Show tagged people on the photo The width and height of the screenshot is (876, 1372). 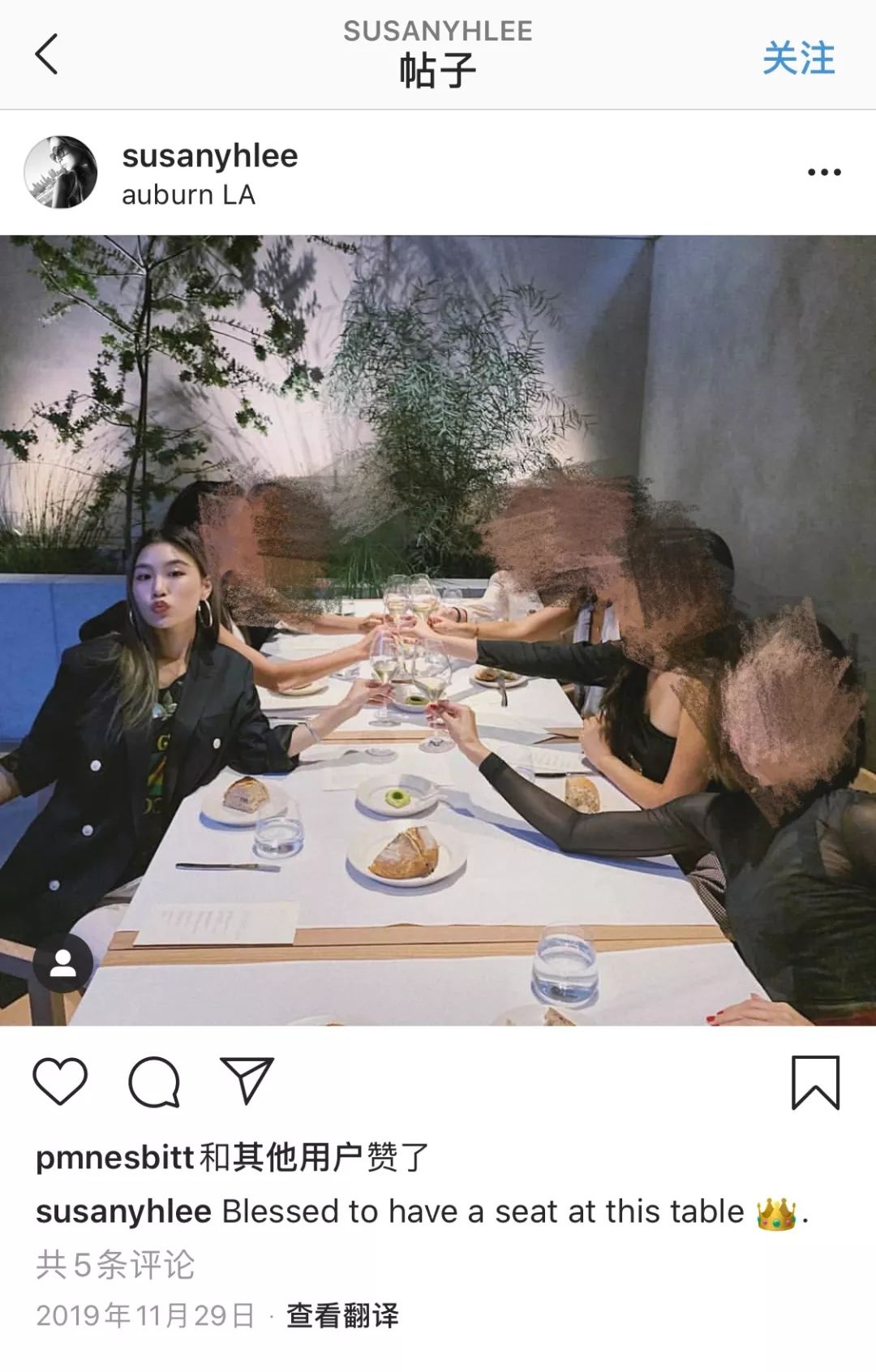[62, 964]
